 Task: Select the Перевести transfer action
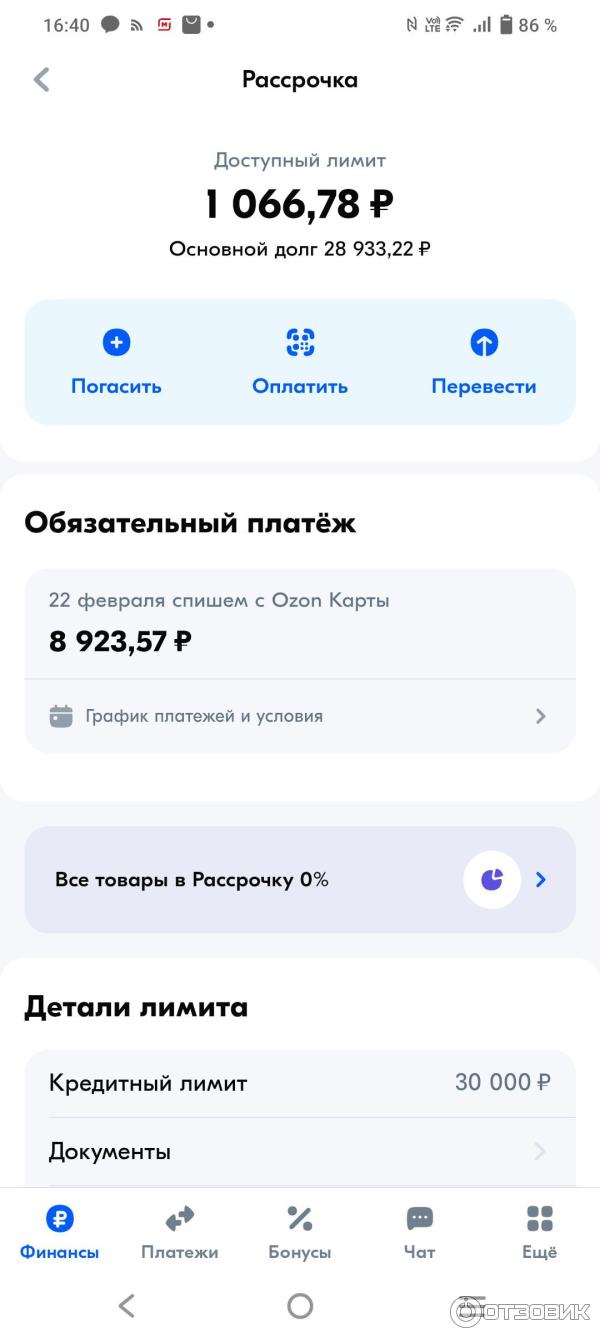(x=484, y=363)
